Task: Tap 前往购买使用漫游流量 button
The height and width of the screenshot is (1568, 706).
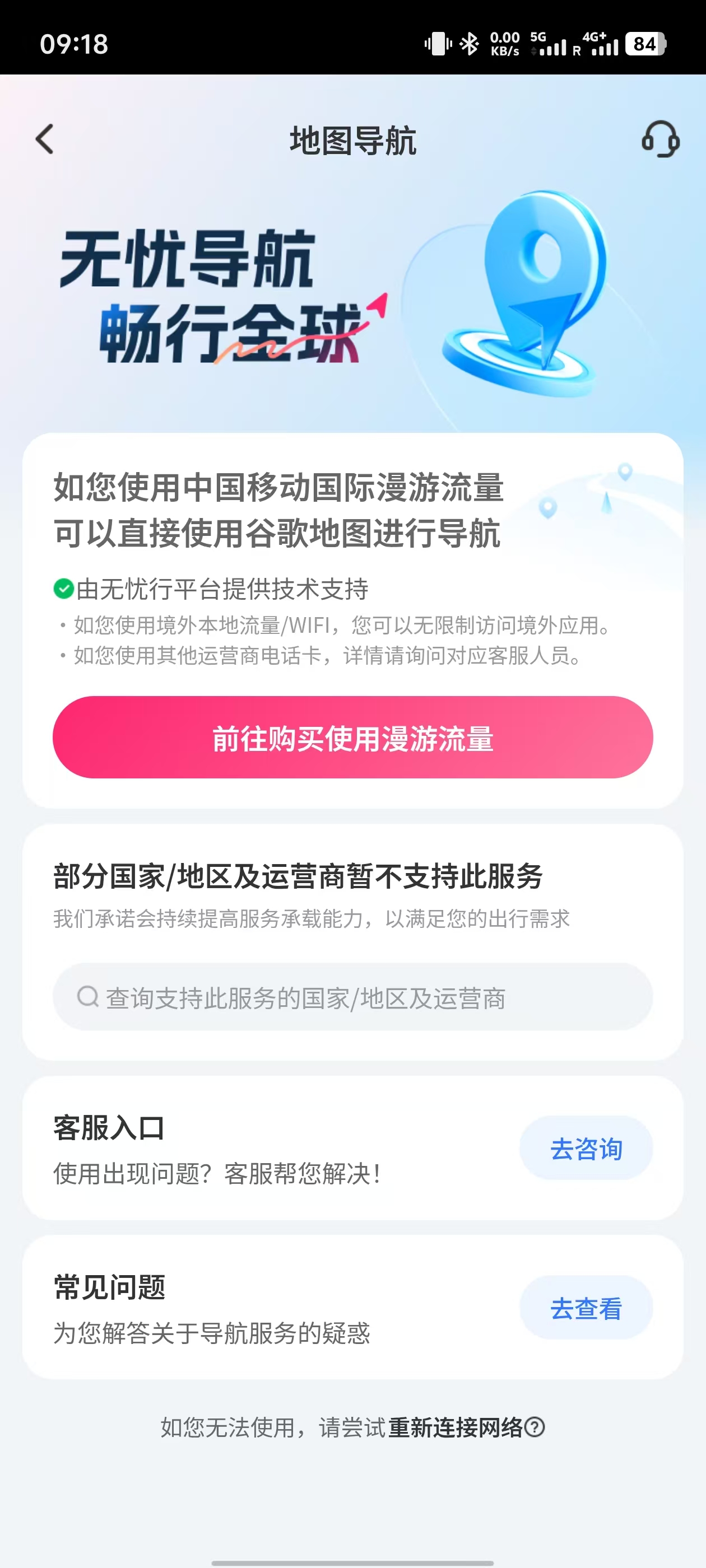Action: (x=352, y=737)
